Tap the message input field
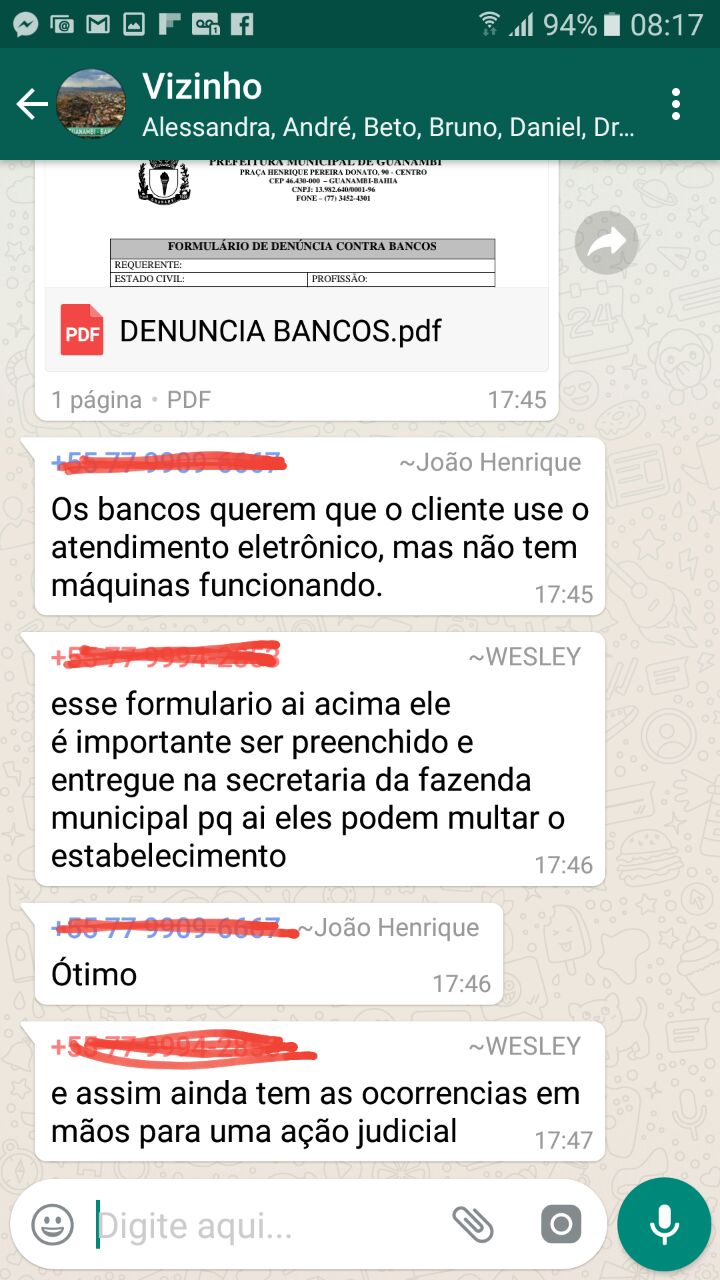The height and width of the screenshot is (1280, 720). click(268, 1224)
